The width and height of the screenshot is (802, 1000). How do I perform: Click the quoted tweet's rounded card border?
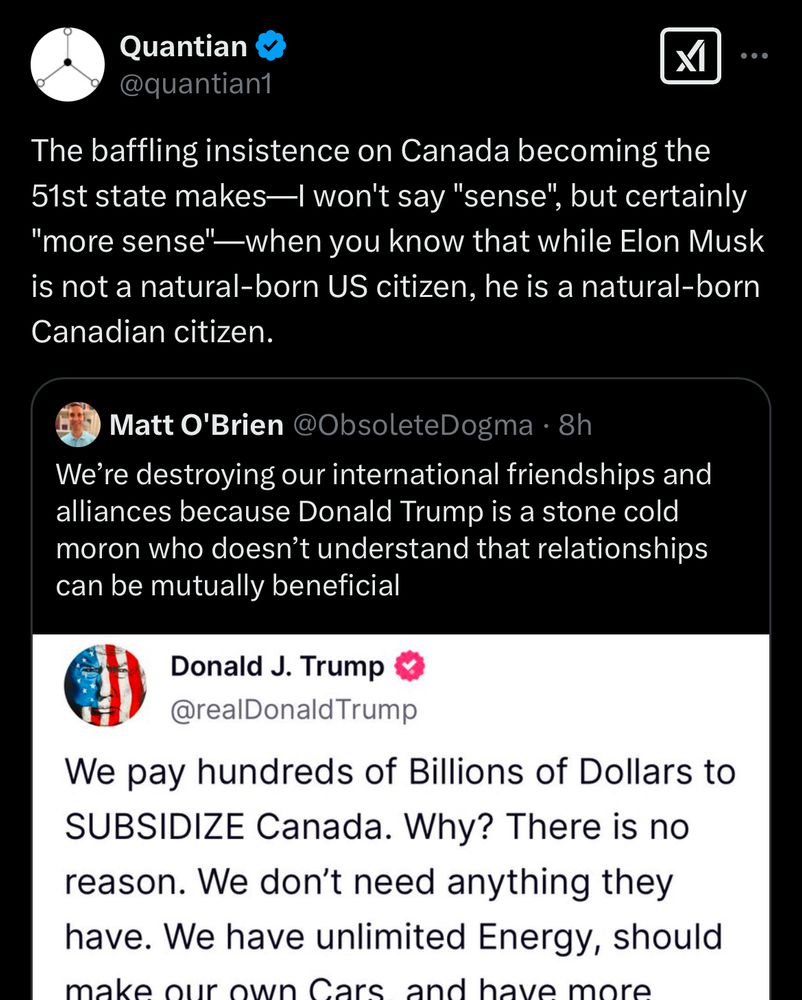[400, 380]
